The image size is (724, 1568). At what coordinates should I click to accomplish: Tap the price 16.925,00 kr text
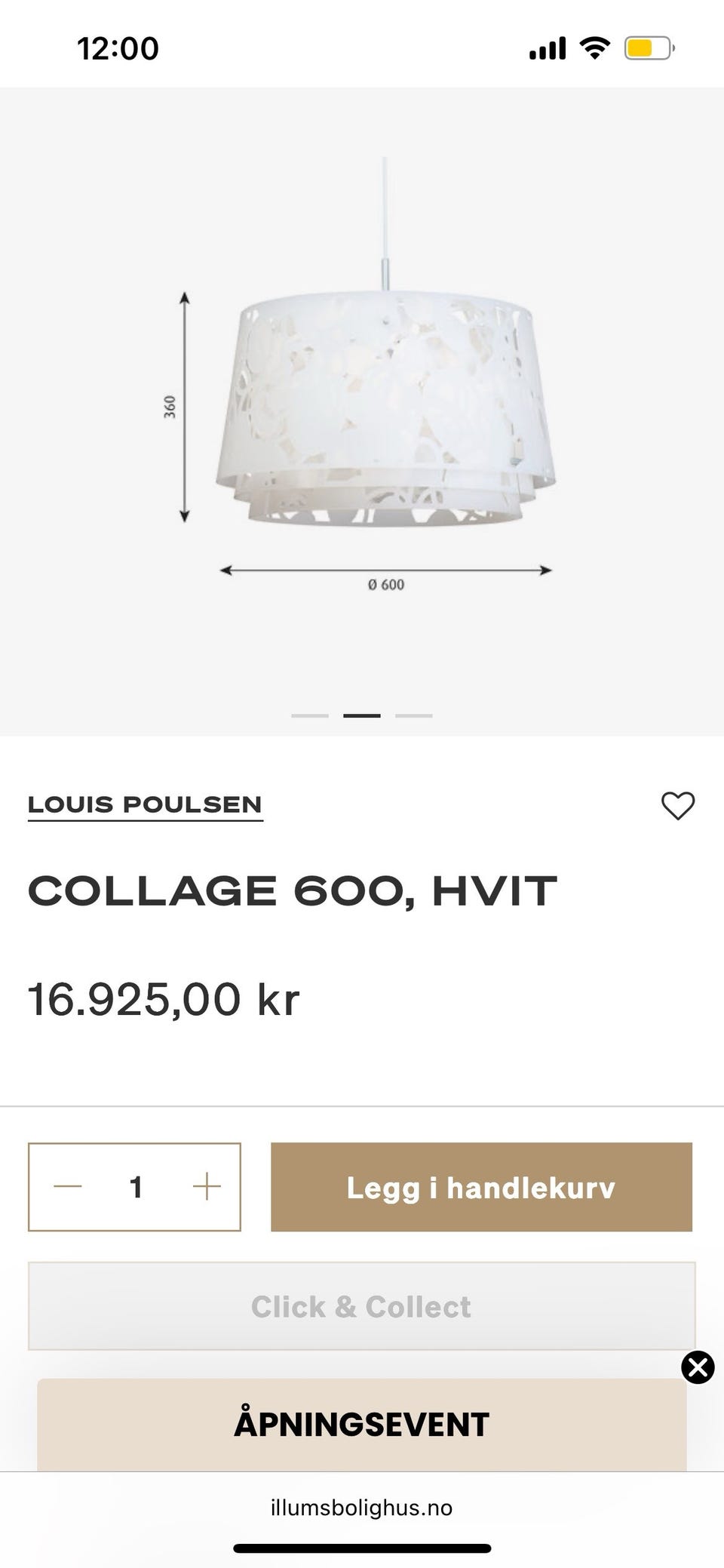(163, 999)
